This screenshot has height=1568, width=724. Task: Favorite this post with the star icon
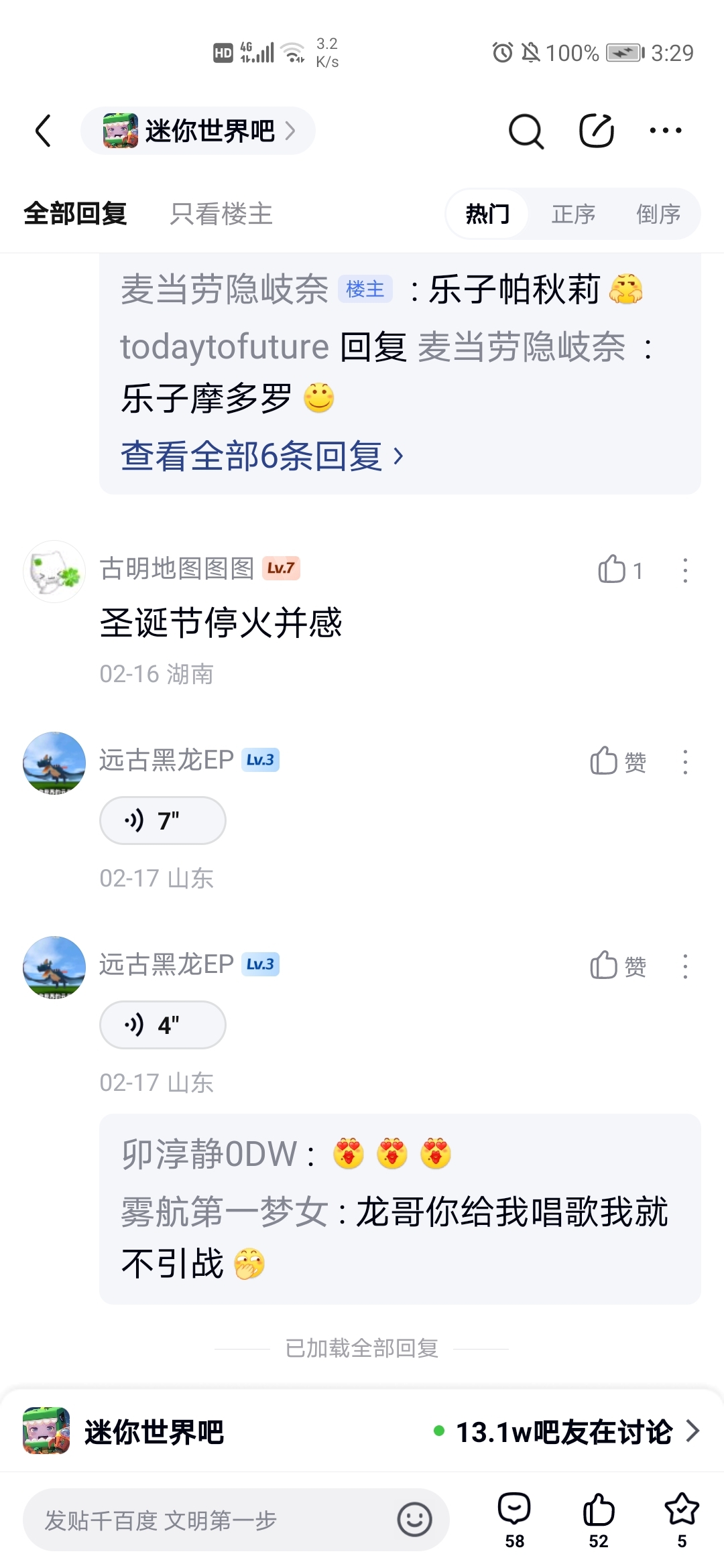tap(681, 1519)
